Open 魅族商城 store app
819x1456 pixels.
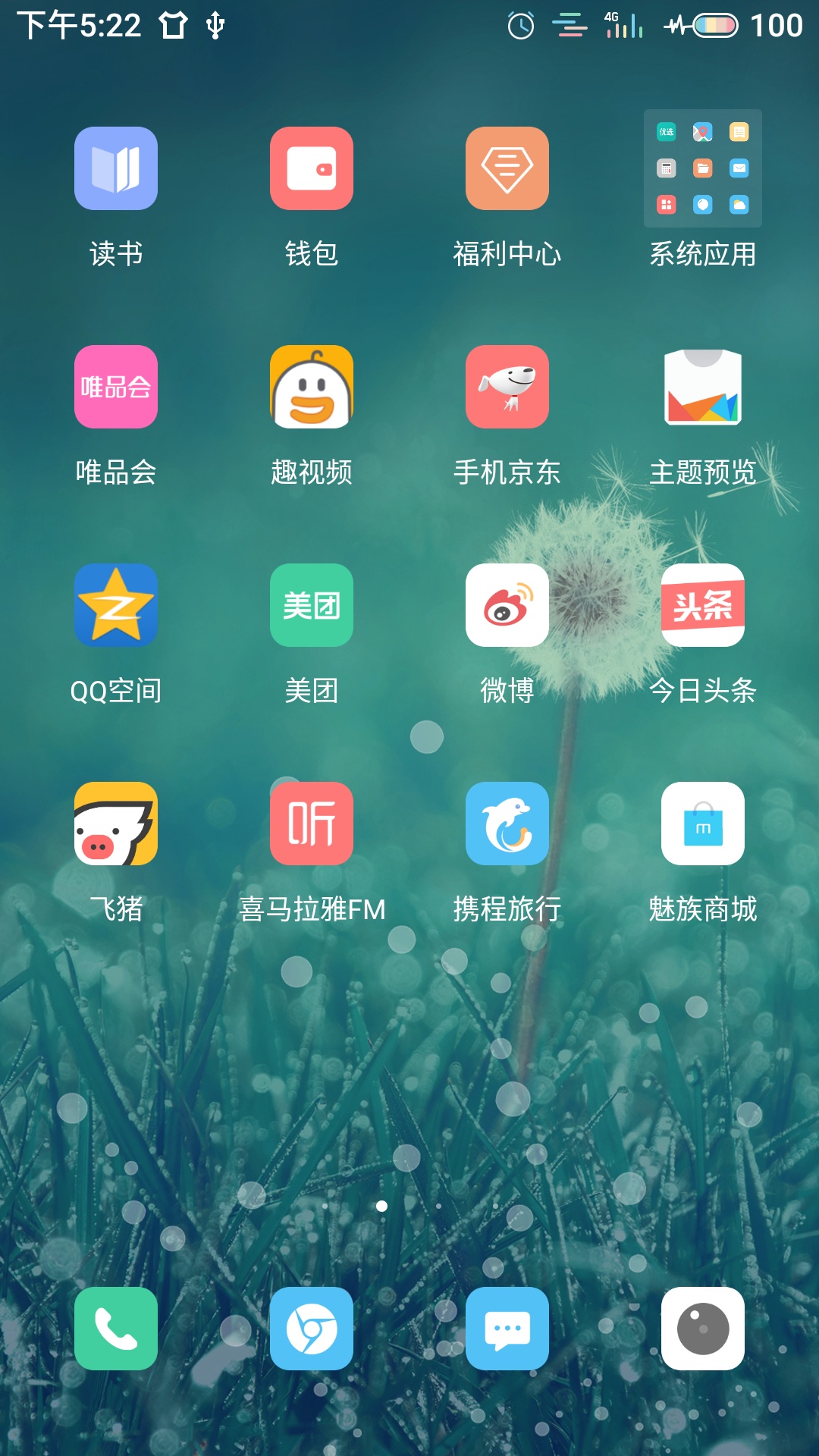(x=702, y=824)
